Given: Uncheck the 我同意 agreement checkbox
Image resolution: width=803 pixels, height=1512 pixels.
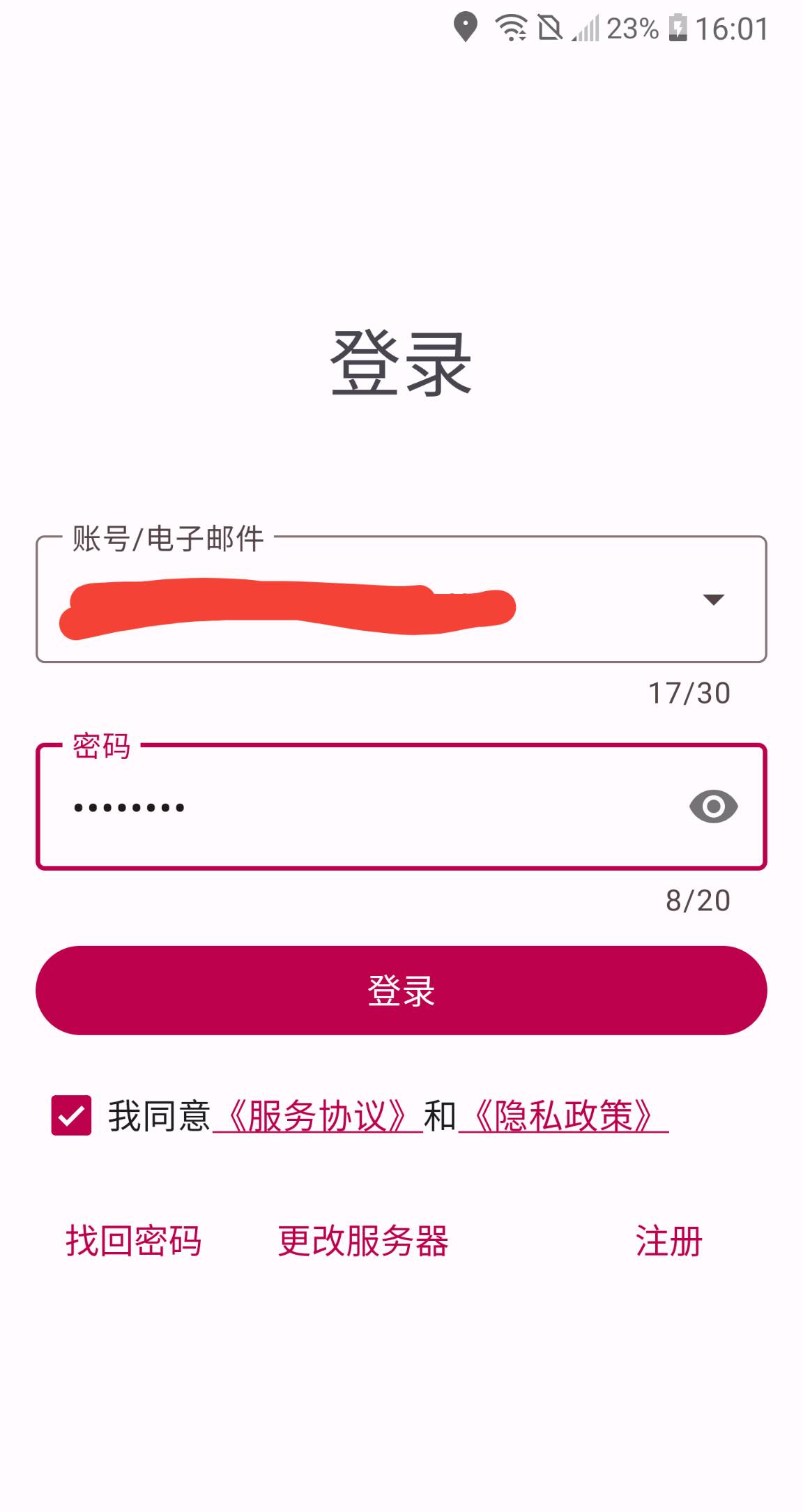Looking at the screenshot, I should click(71, 1115).
